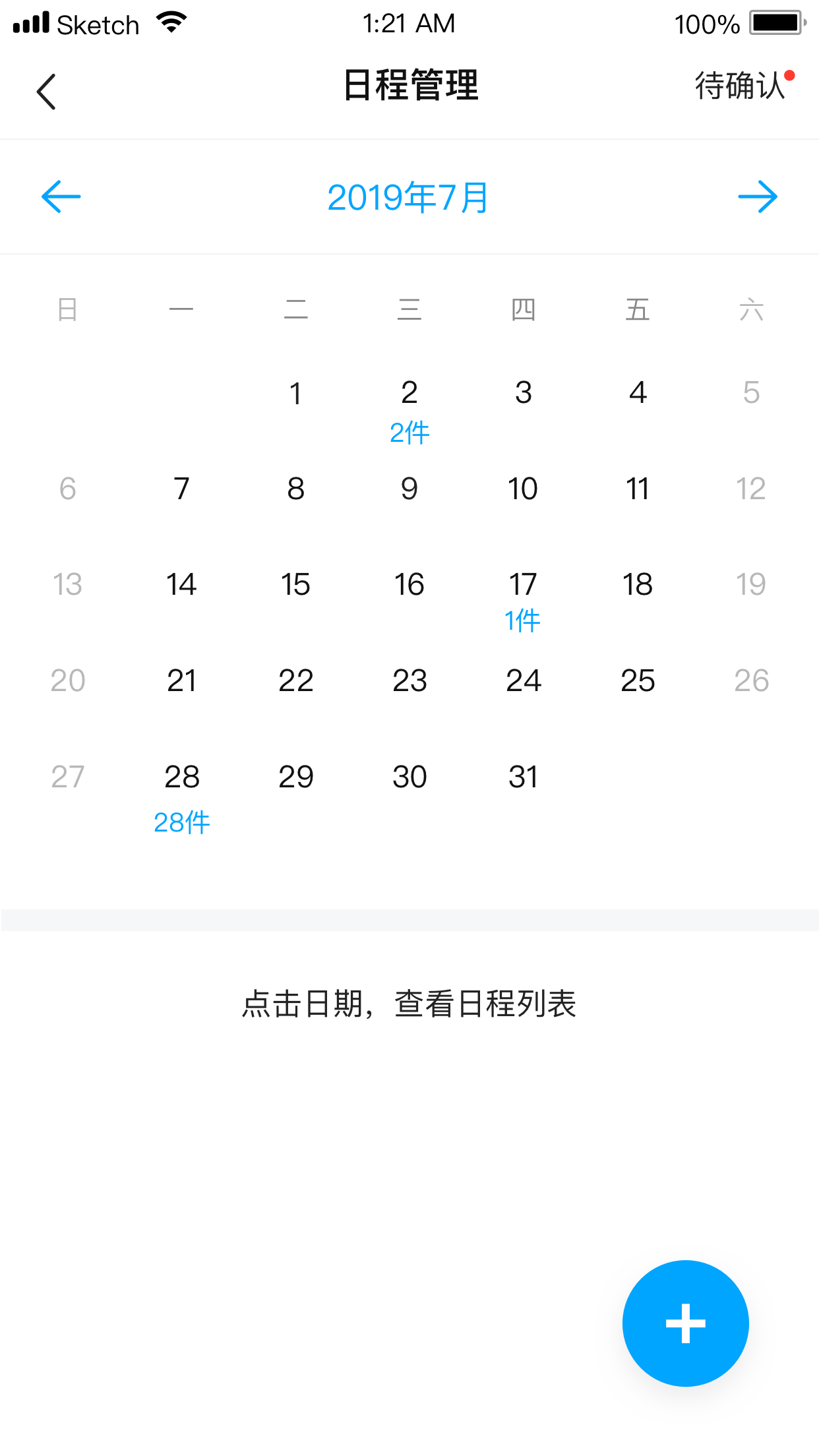Add a new schedule with plus button
This screenshot has height=1456, width=819.
point(685,1323)
